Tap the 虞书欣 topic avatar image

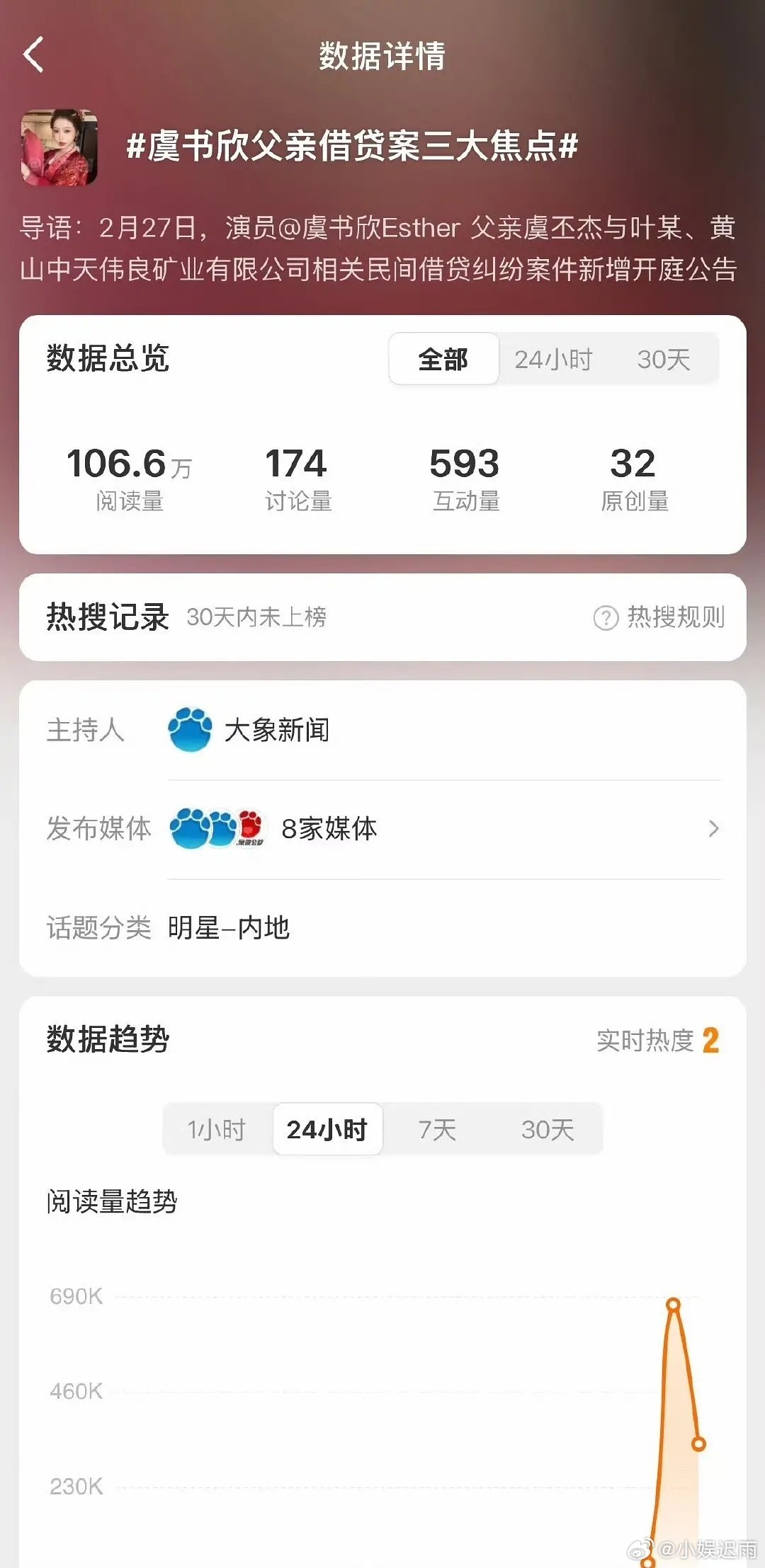pyautogui.click(x=62, y=149)
